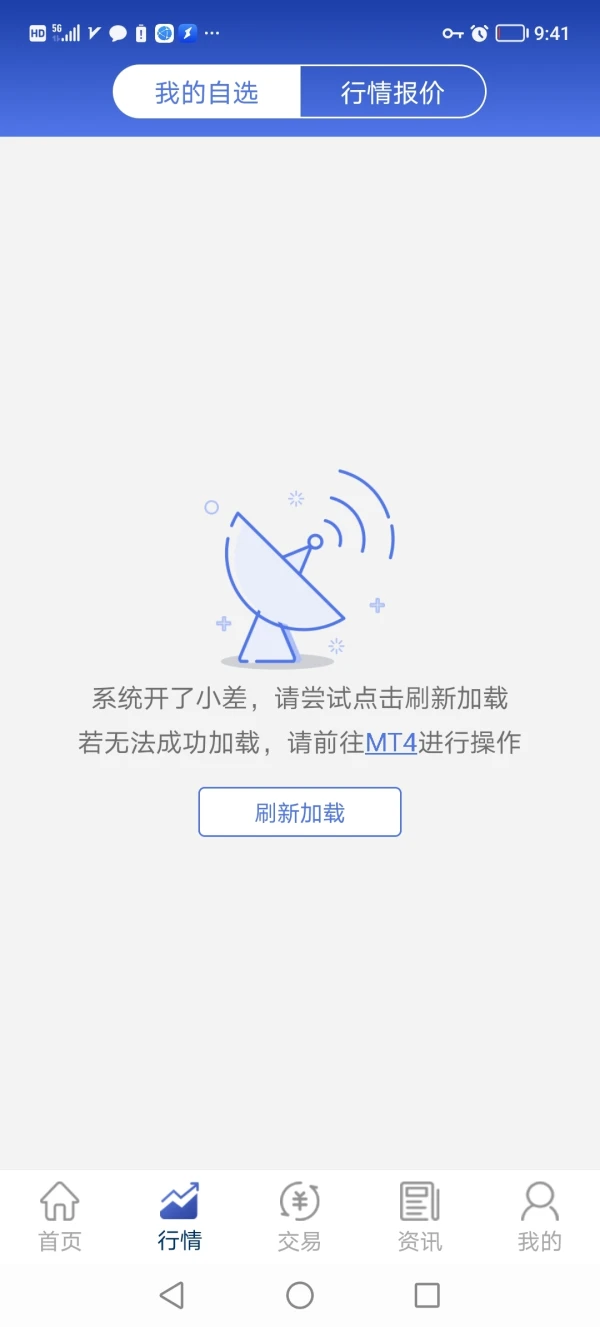Select the 行情 bottom tab
The image size is (600, 1327).
180,1216
